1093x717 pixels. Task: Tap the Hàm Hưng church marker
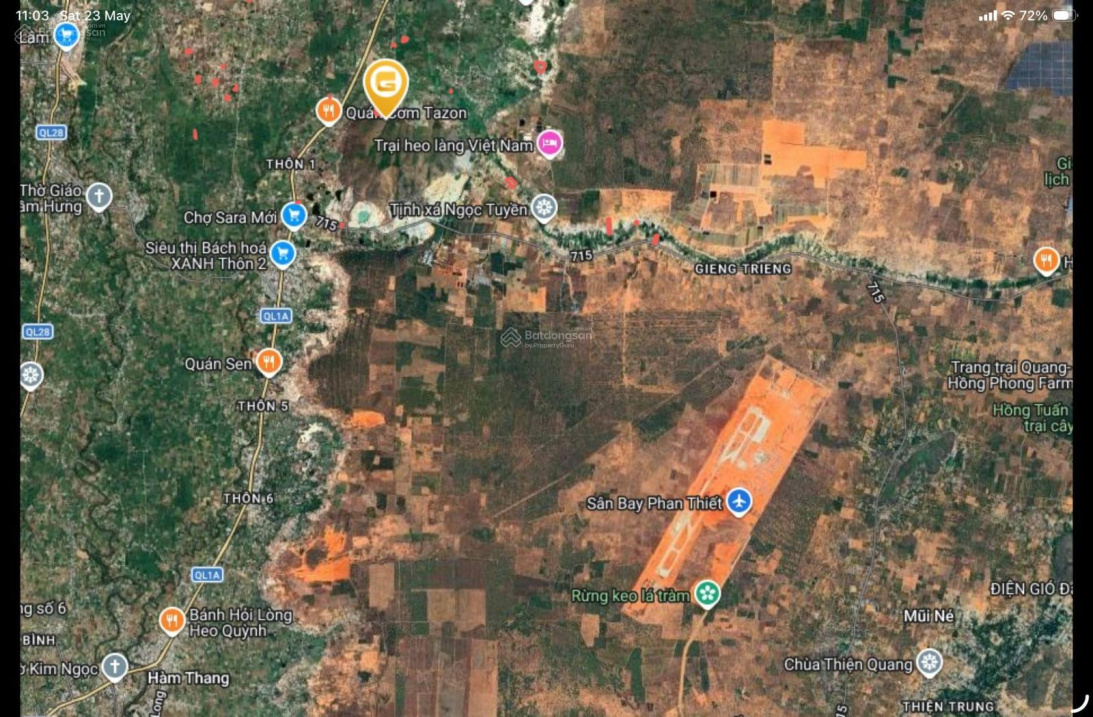(99, 197)
